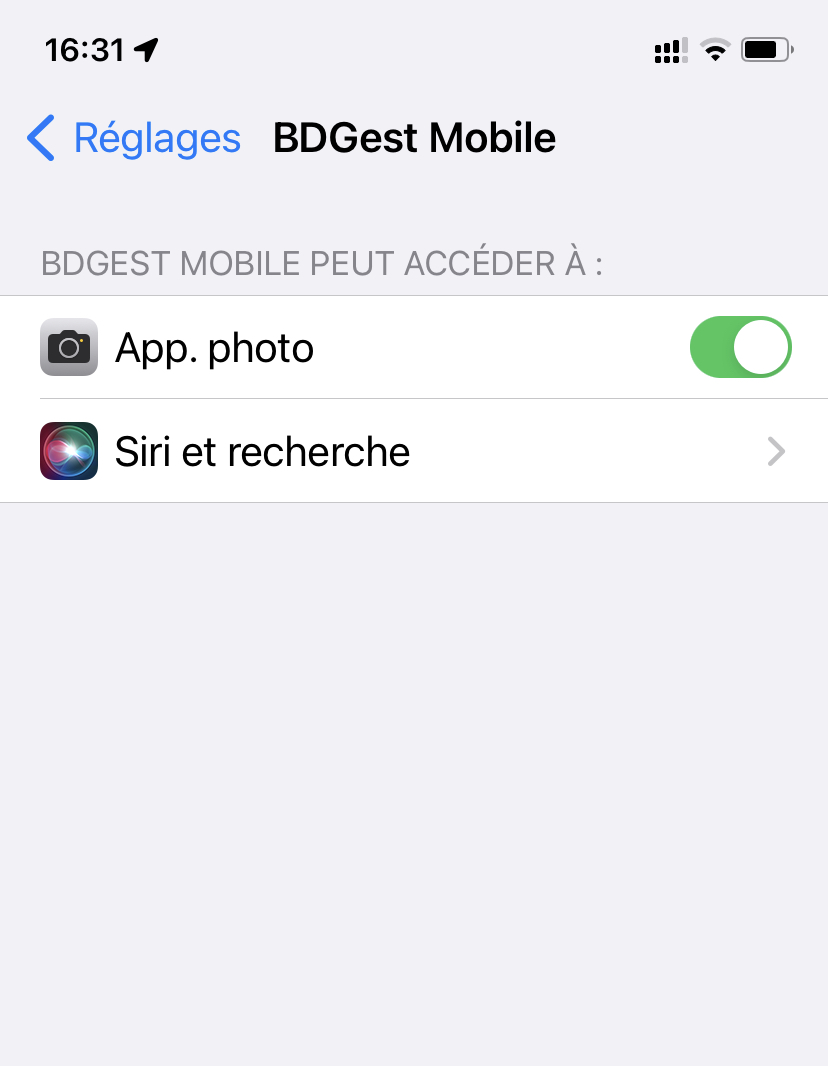Open Siri et recherche settings
This screenshot has height=1066, width=828.
tap(413, 452)
